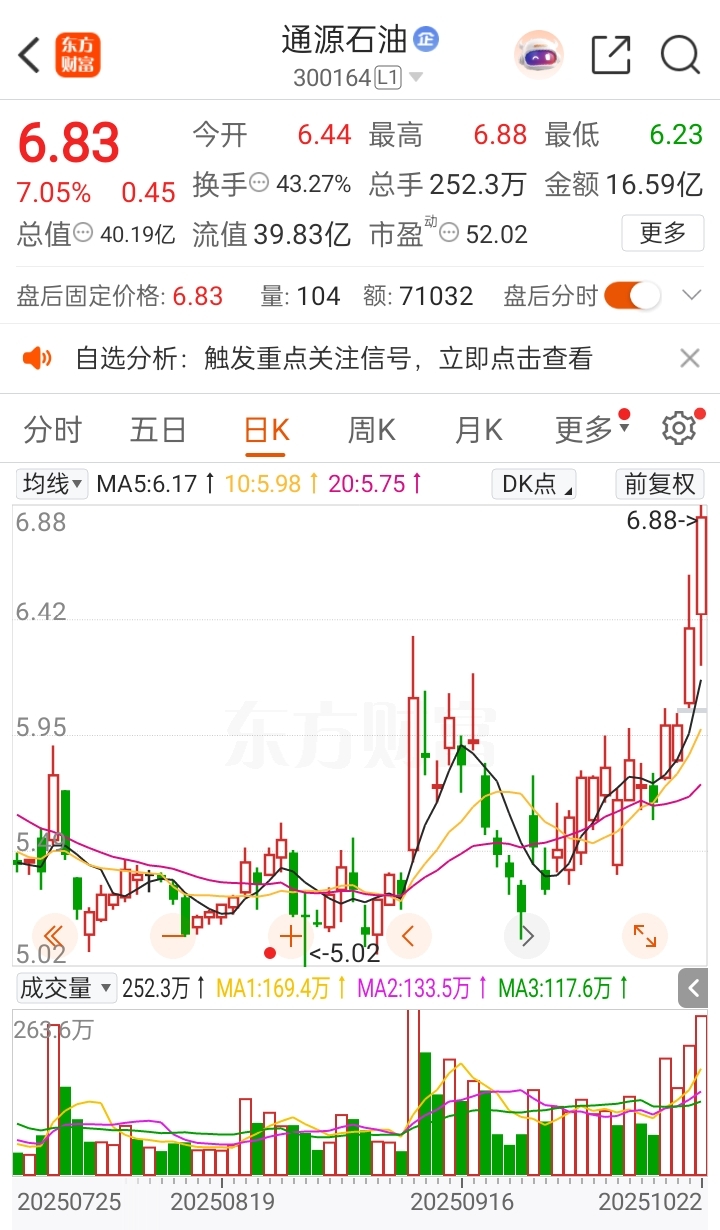This screenshot has height=1230, width=720.
Task: Expand the dropdown arrow beside 300164
Action: [x=415, y=75]
